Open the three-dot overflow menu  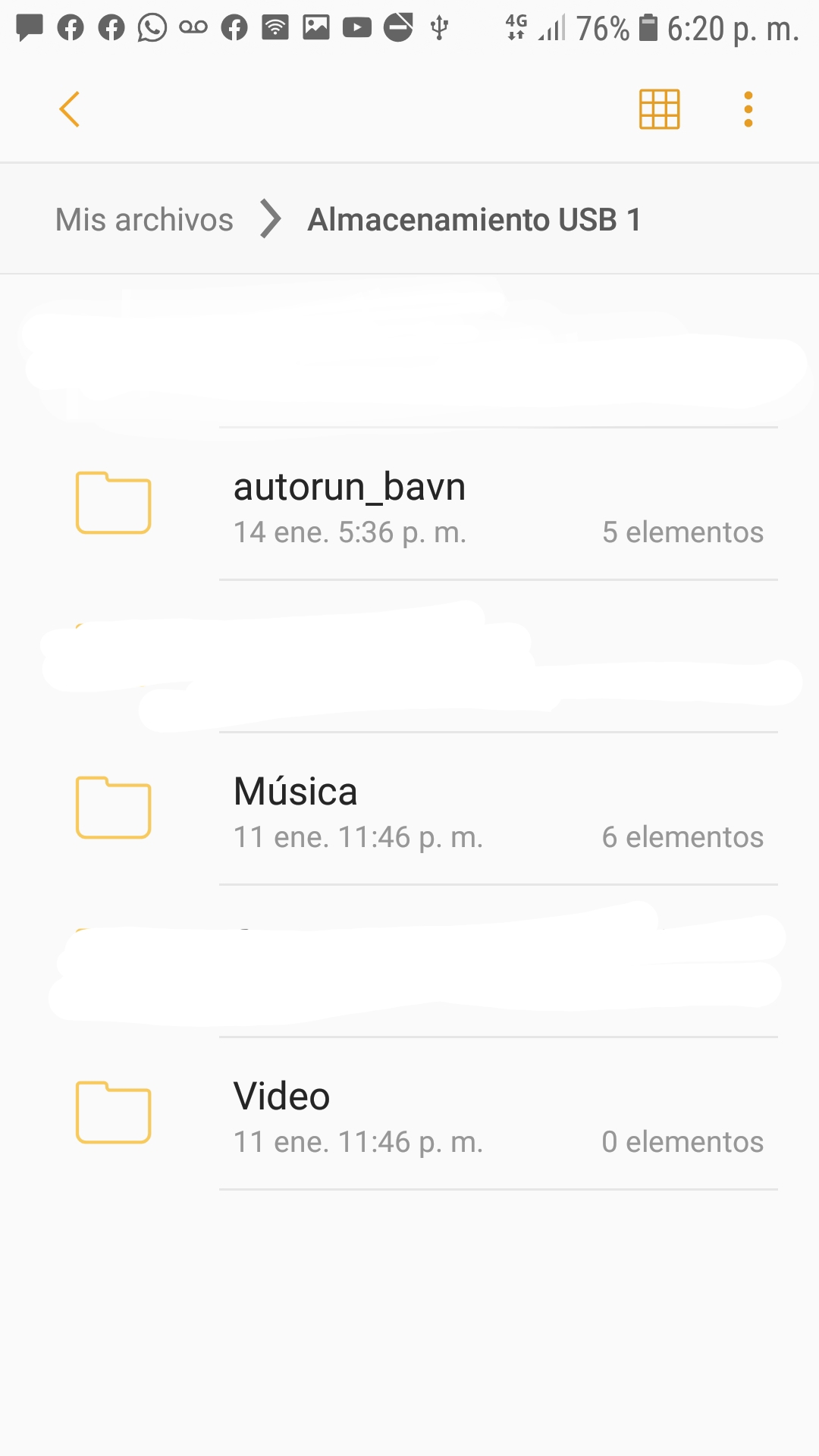(x=748, y=109)
